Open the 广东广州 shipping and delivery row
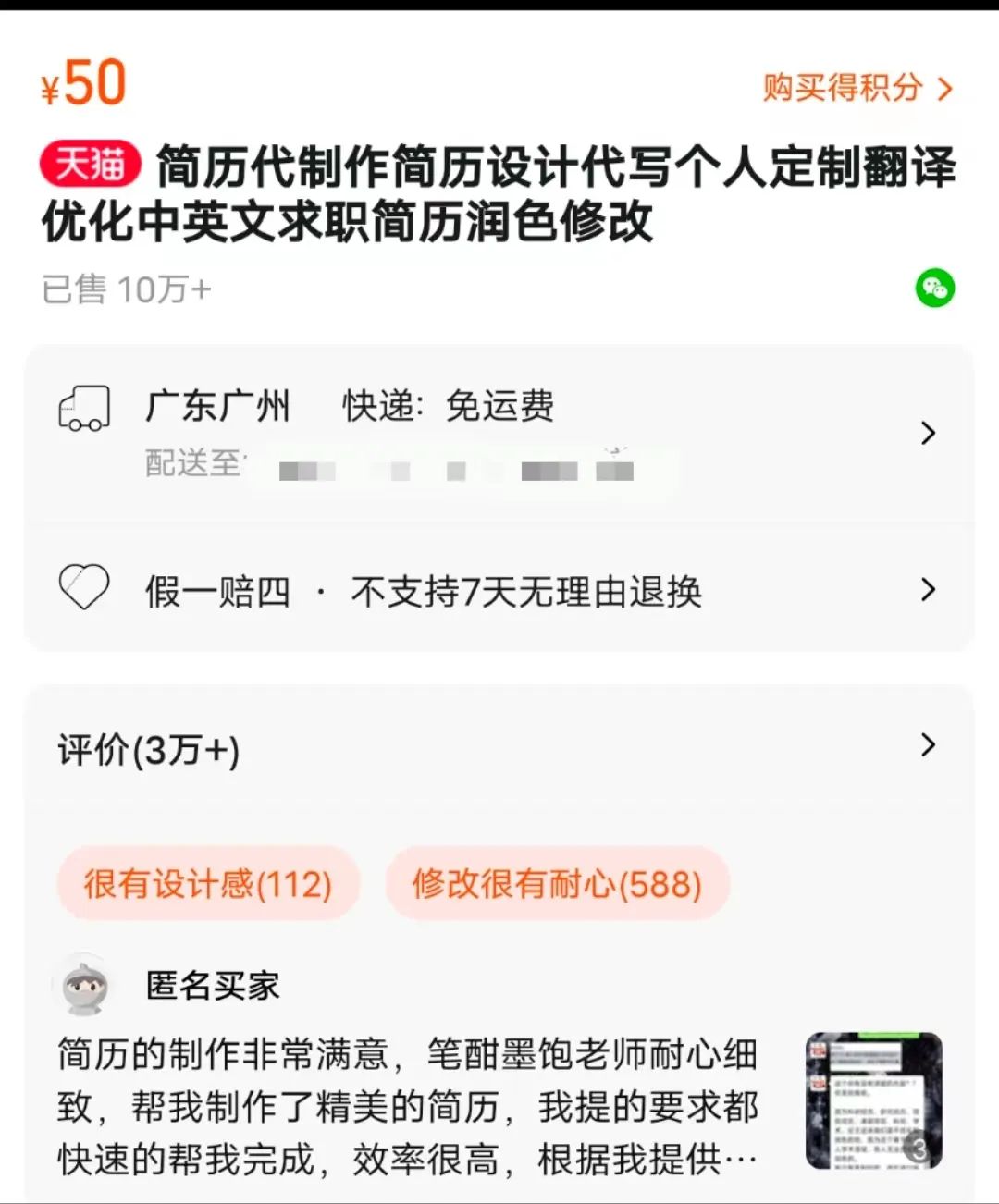999x1204 pixels. click(499, 433)
